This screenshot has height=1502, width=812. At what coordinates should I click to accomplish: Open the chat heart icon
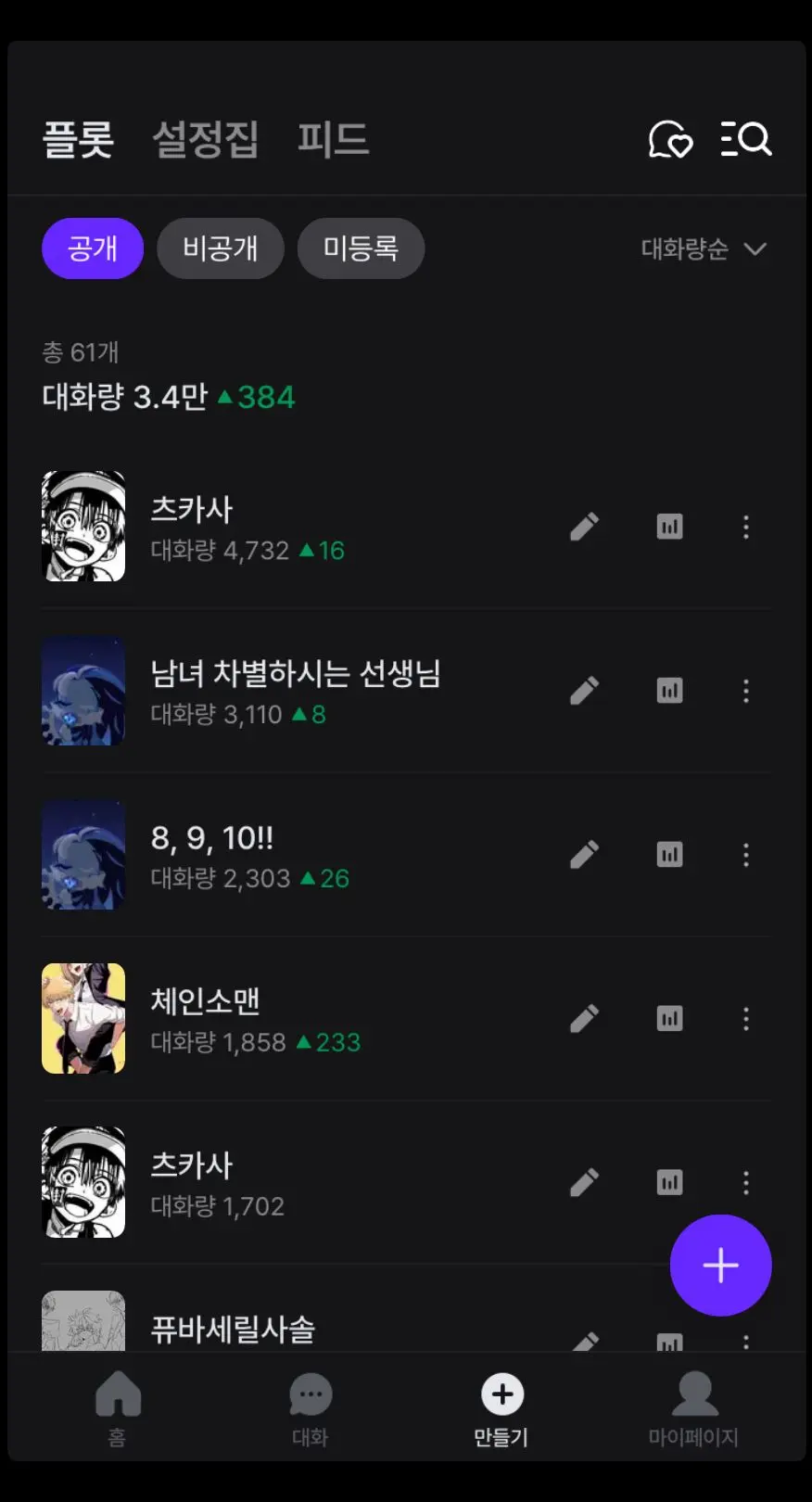pos(670,140)
